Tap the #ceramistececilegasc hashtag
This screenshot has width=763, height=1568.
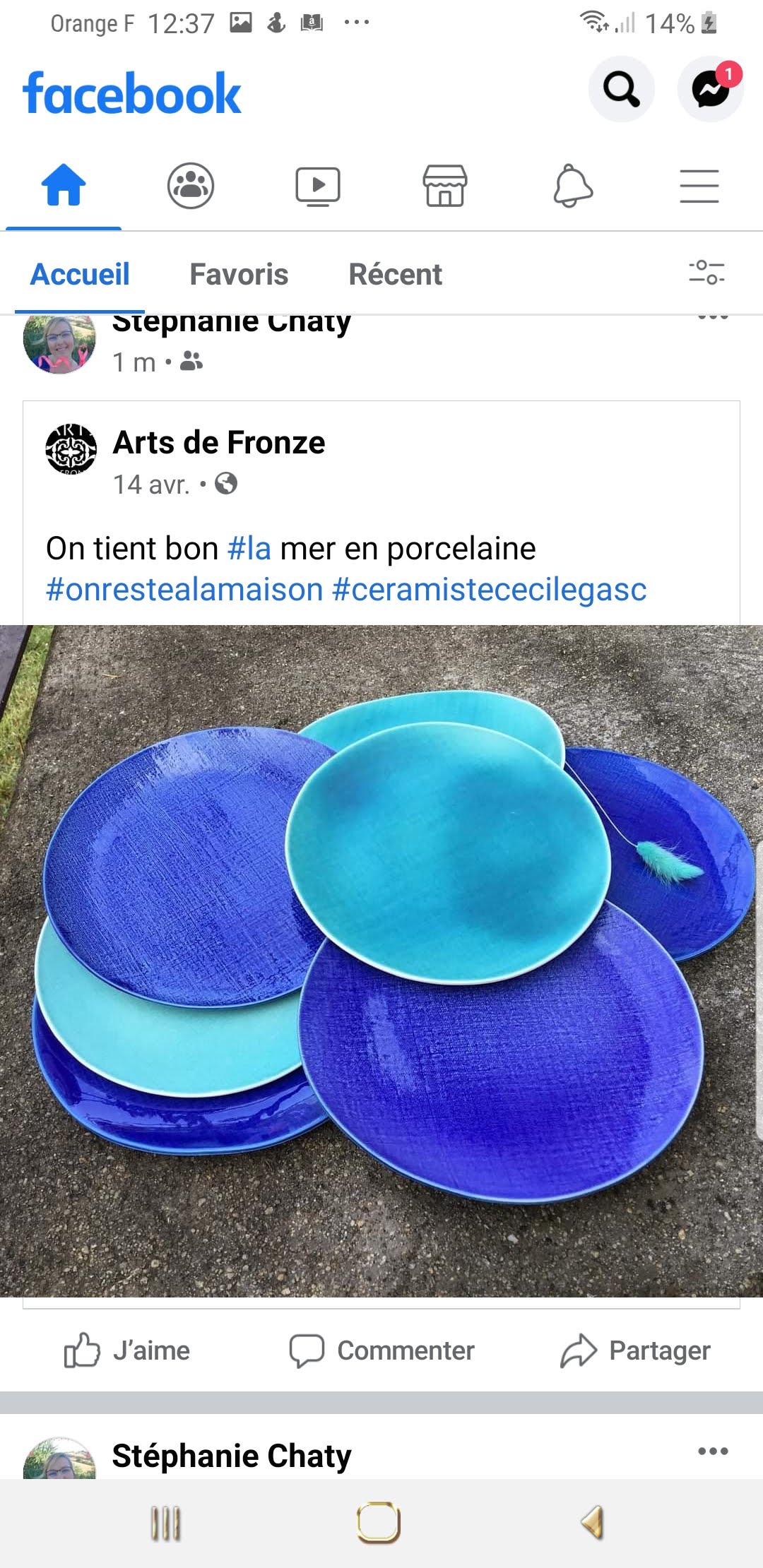pos(490,590)
